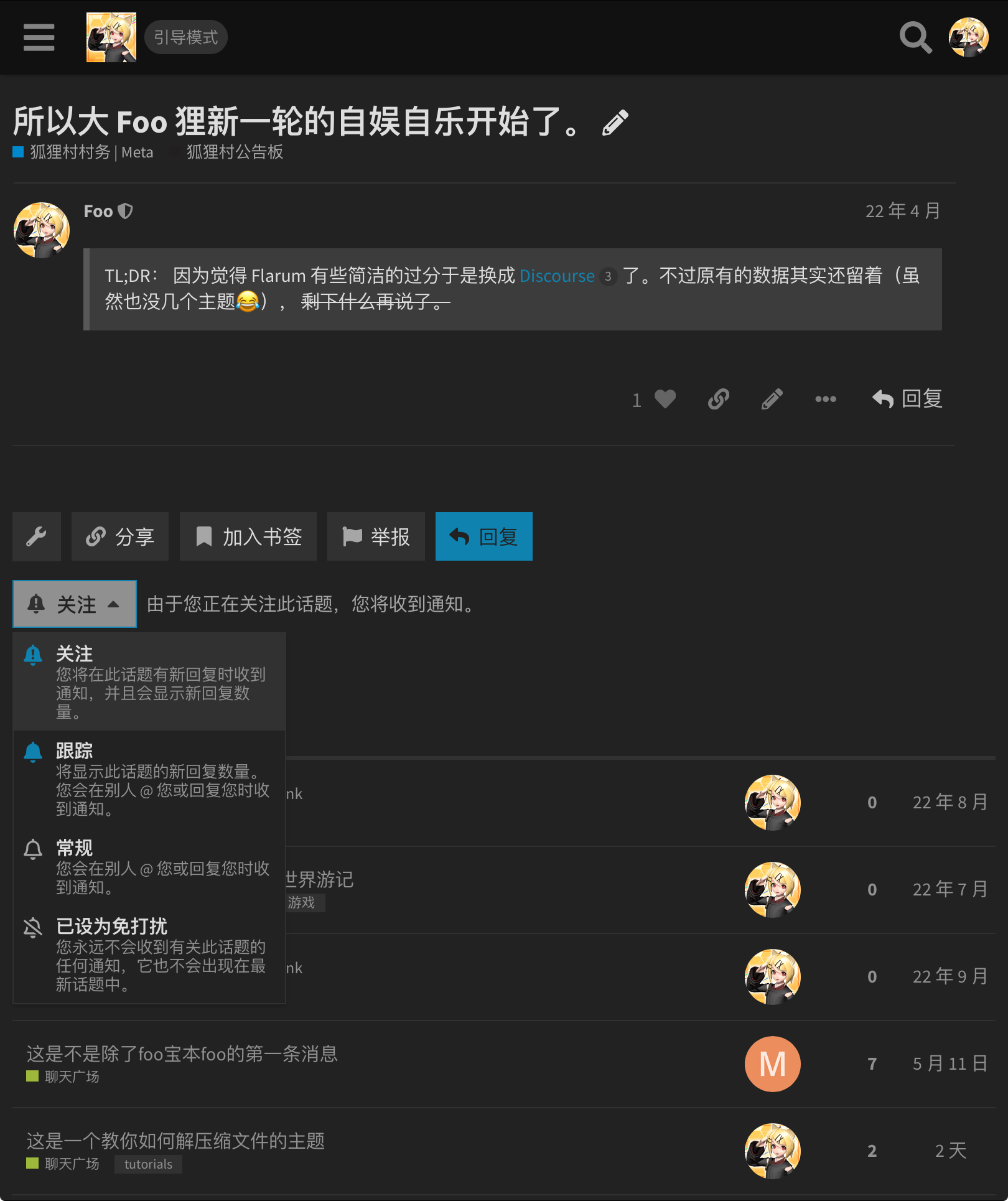The height and width of the screenshot is (1201, 1008).
Task: Copy link to Foo's post
Action: coord(718,399)
